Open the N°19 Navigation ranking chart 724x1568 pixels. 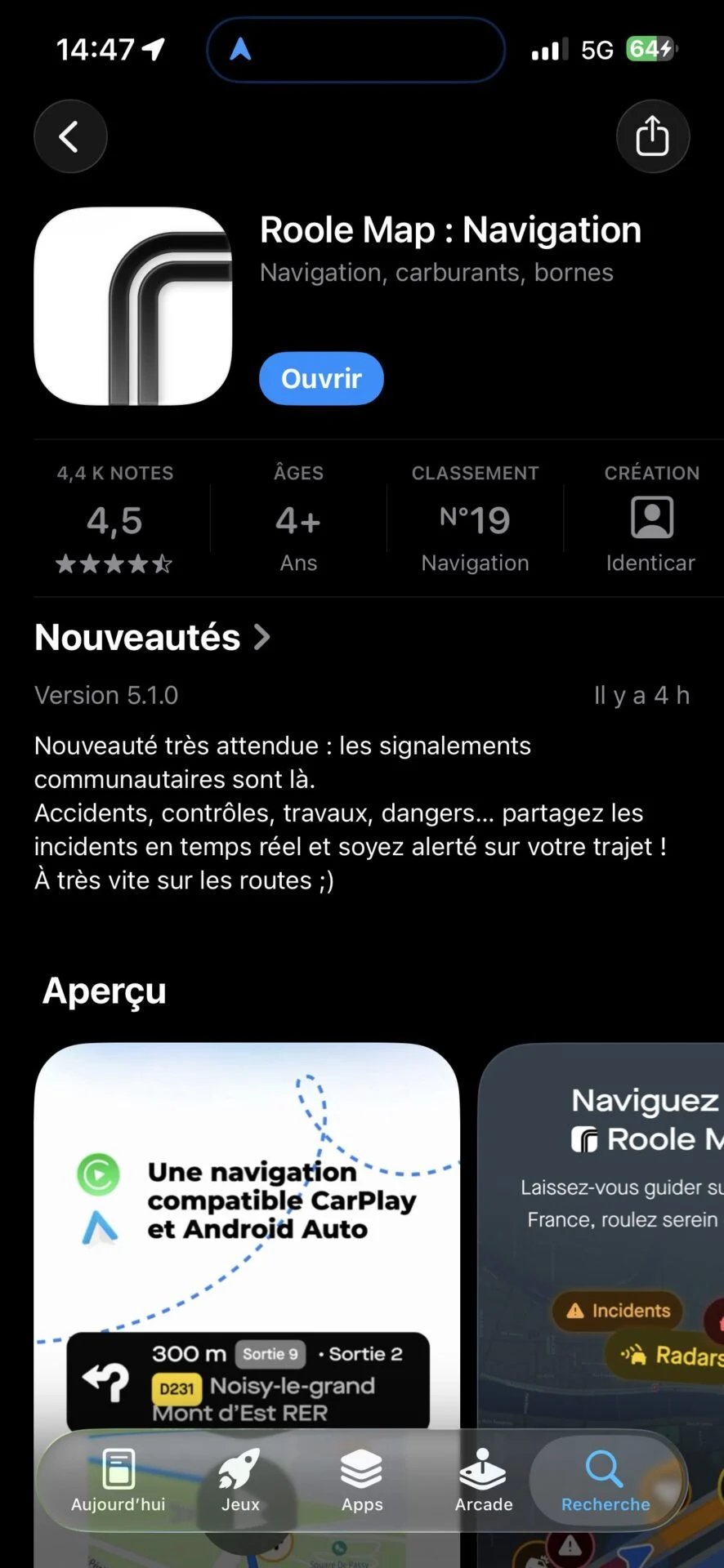tap(475, 519)
